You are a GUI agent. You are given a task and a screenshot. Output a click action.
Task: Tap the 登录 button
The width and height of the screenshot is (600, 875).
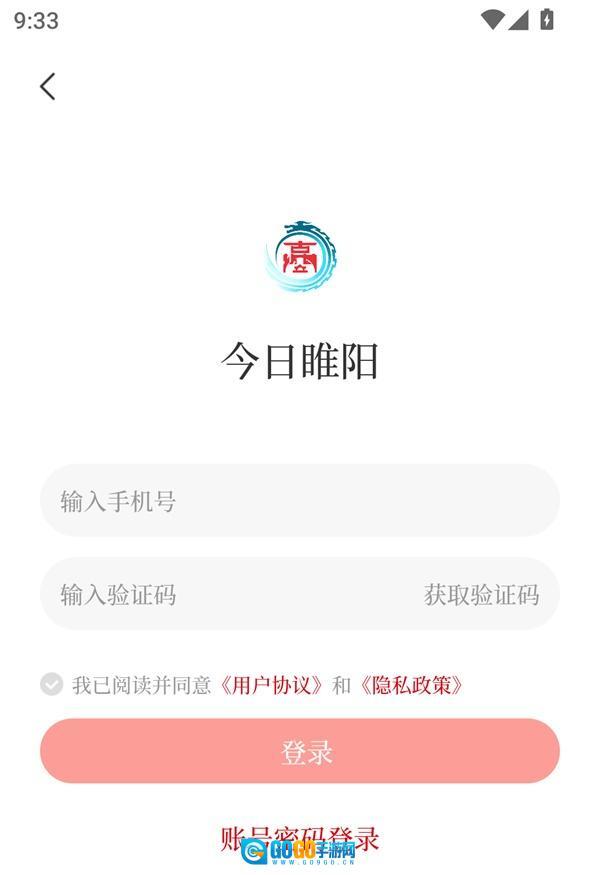coord(299,751)
